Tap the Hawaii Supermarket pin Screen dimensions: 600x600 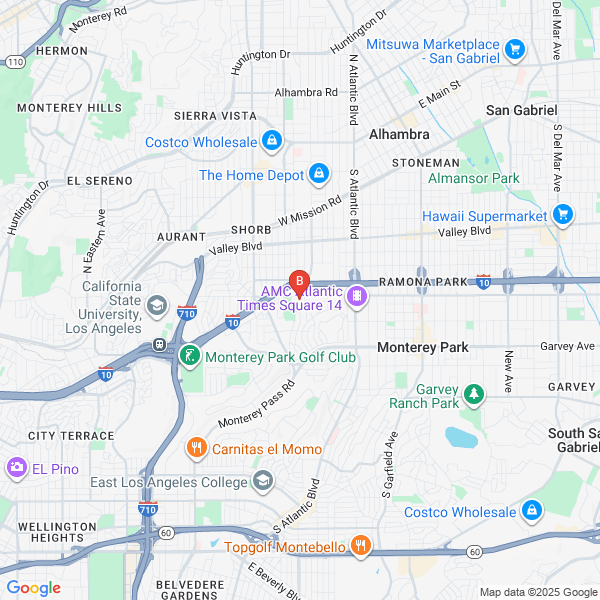pyautogui.click(x=563, y=215)
